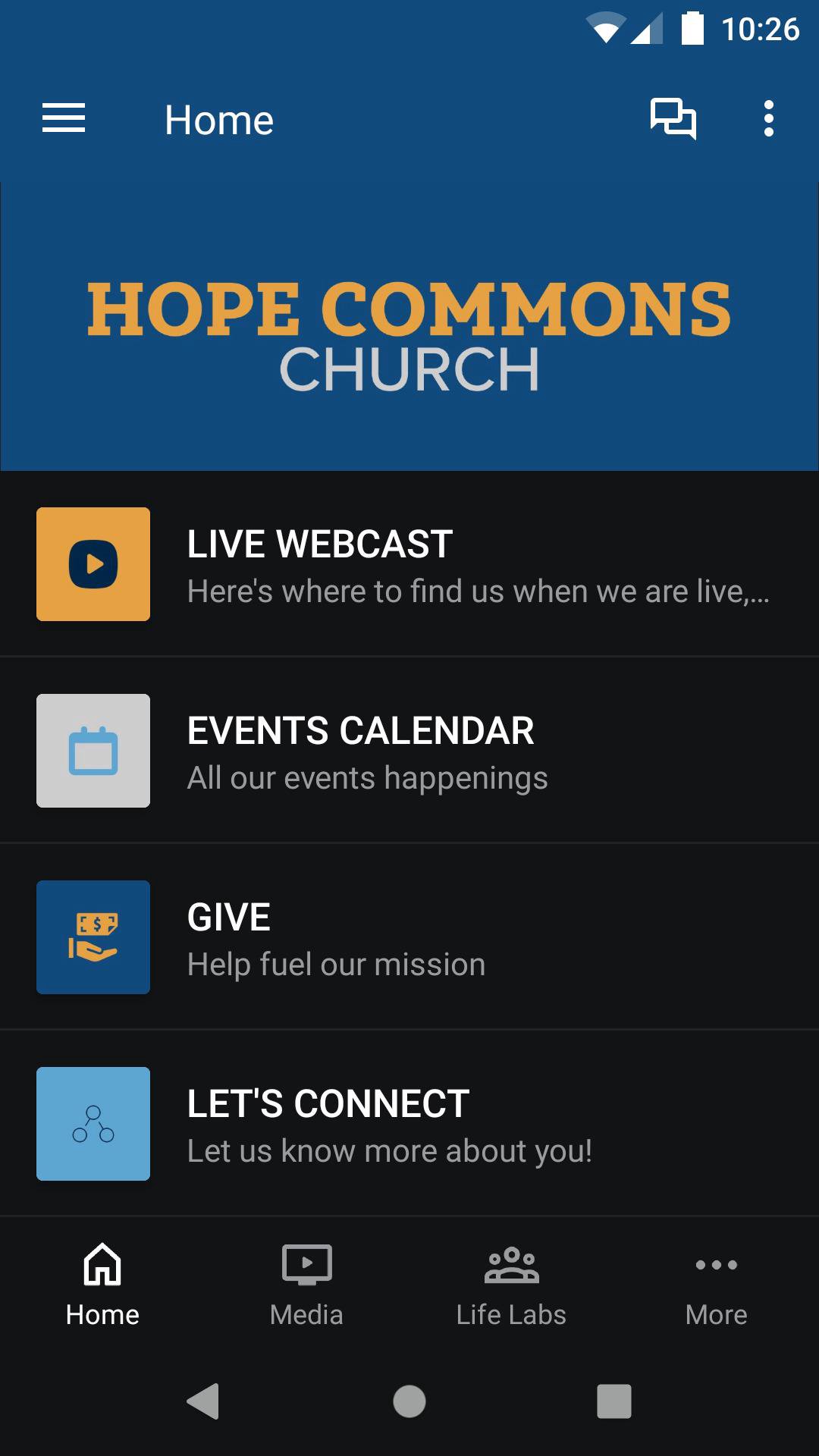Open the chat messages icon
Screen dimensions: 819x1456
[673, 119]
